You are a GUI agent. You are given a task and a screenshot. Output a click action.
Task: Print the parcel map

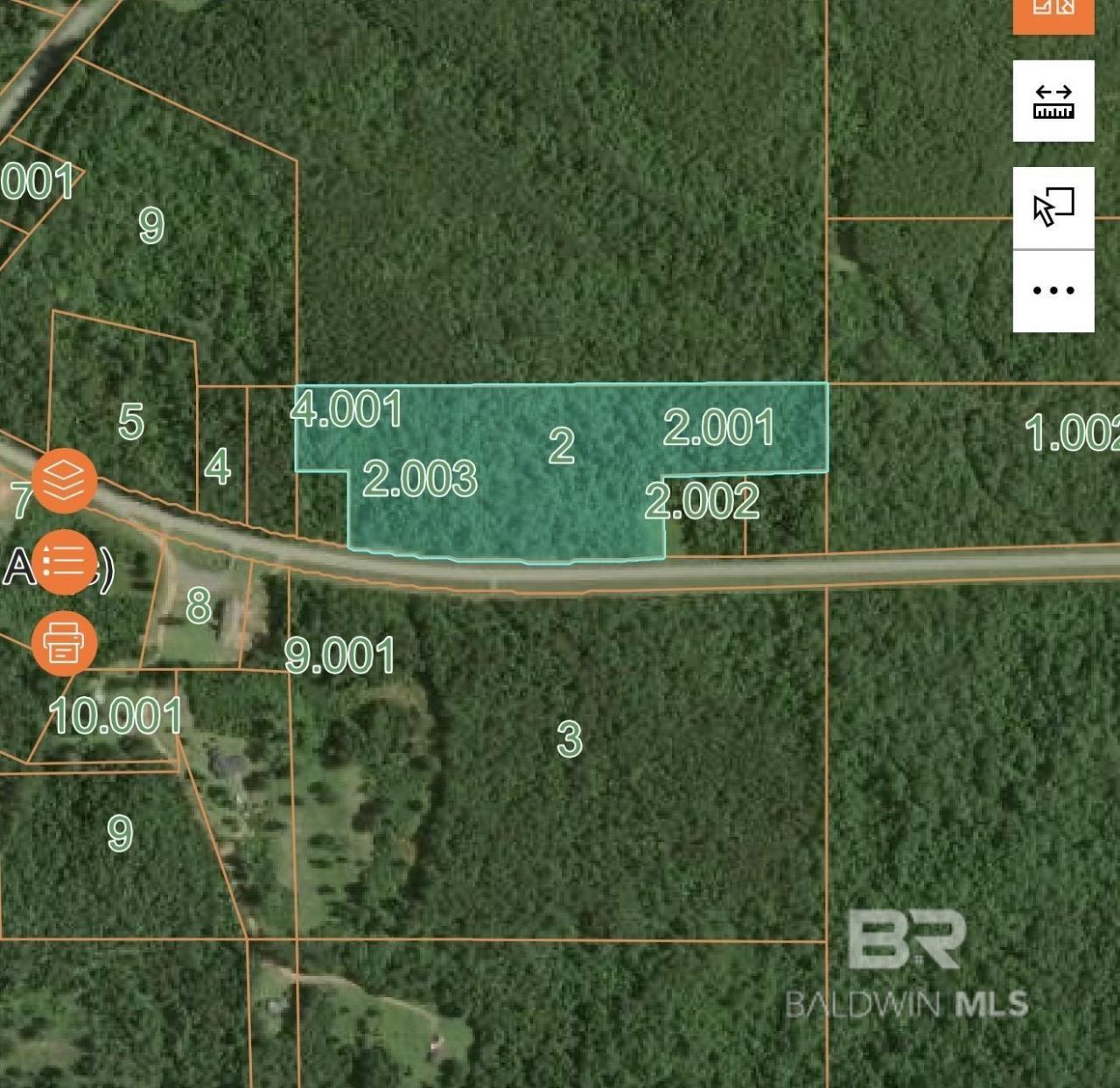coord(65,643)
